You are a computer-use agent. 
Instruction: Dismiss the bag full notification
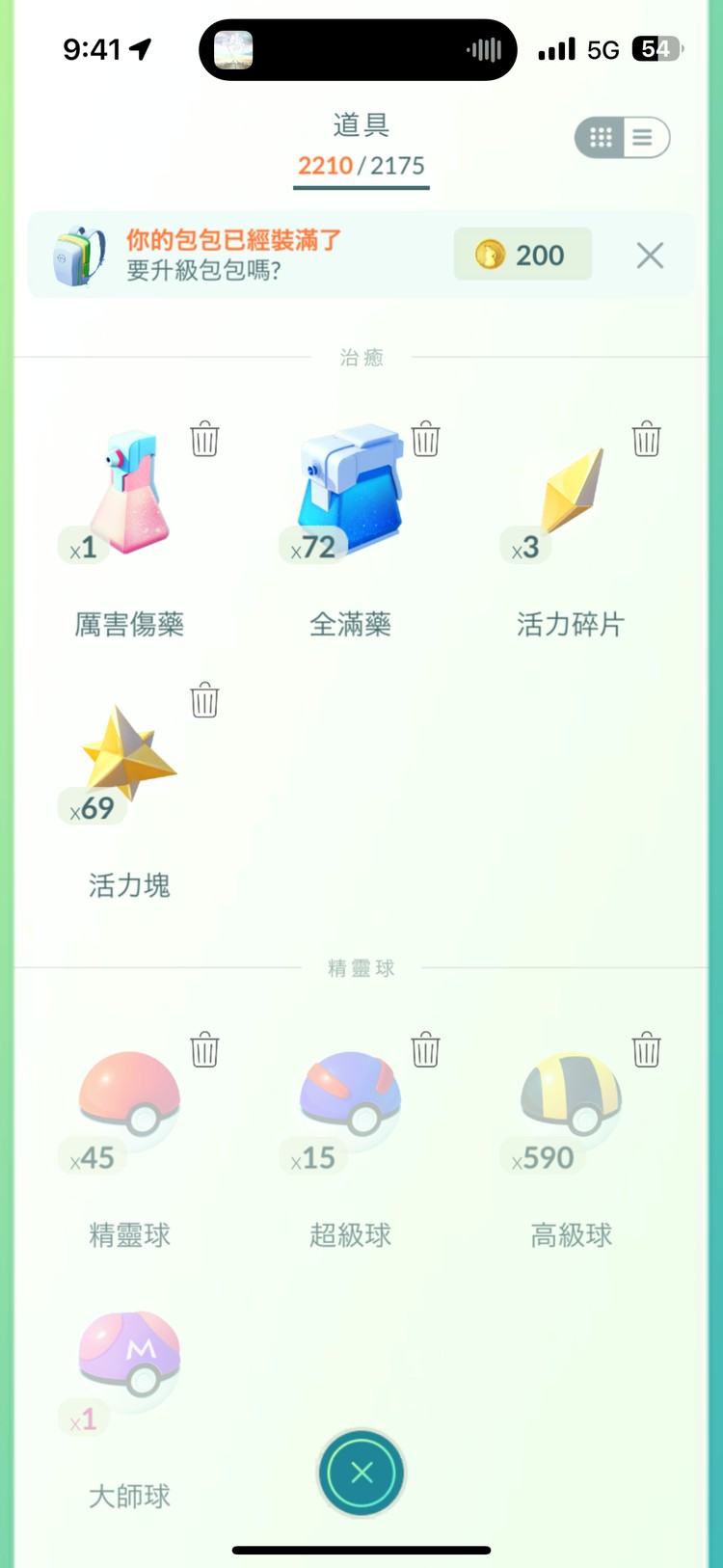pyautogui.click(x=649, y=255)
